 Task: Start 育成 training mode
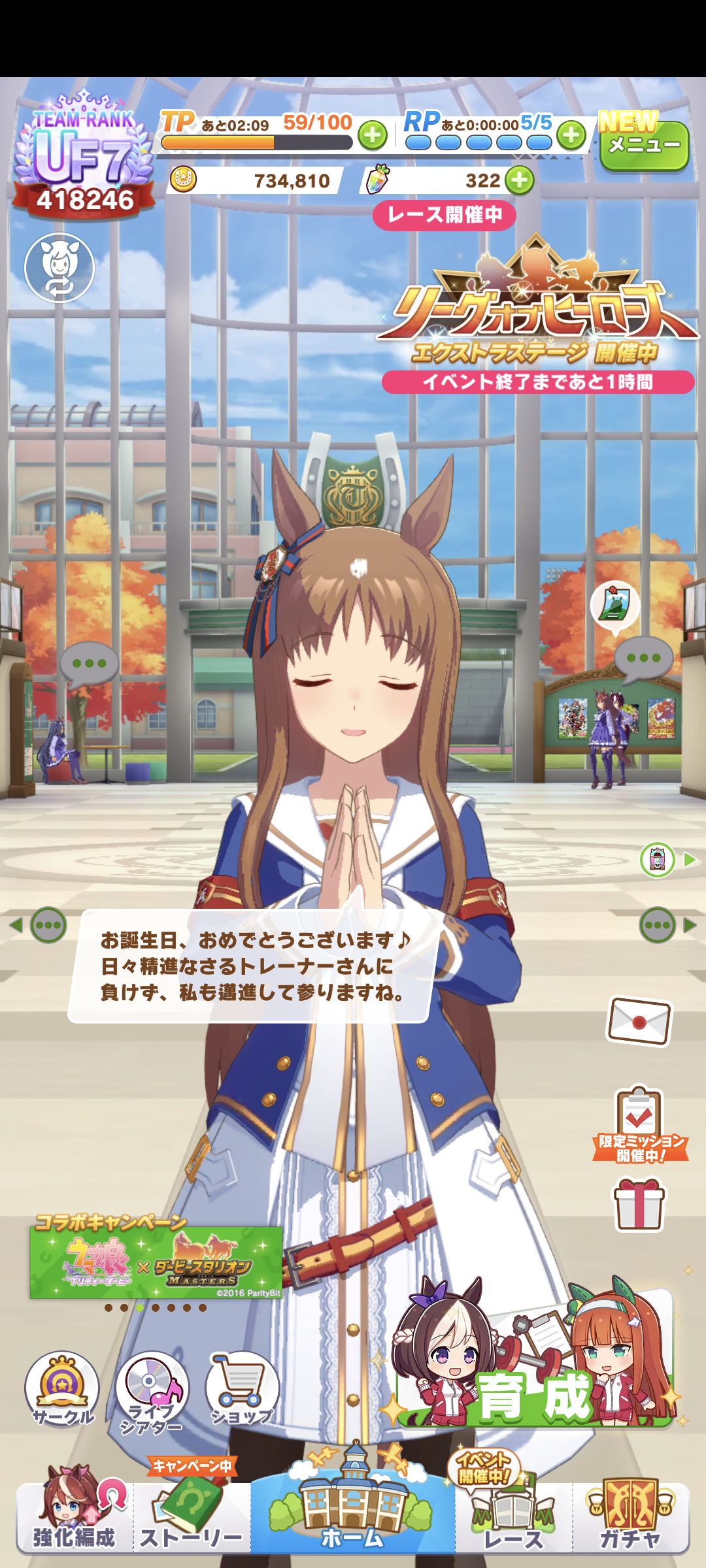tap(535, 1359)
